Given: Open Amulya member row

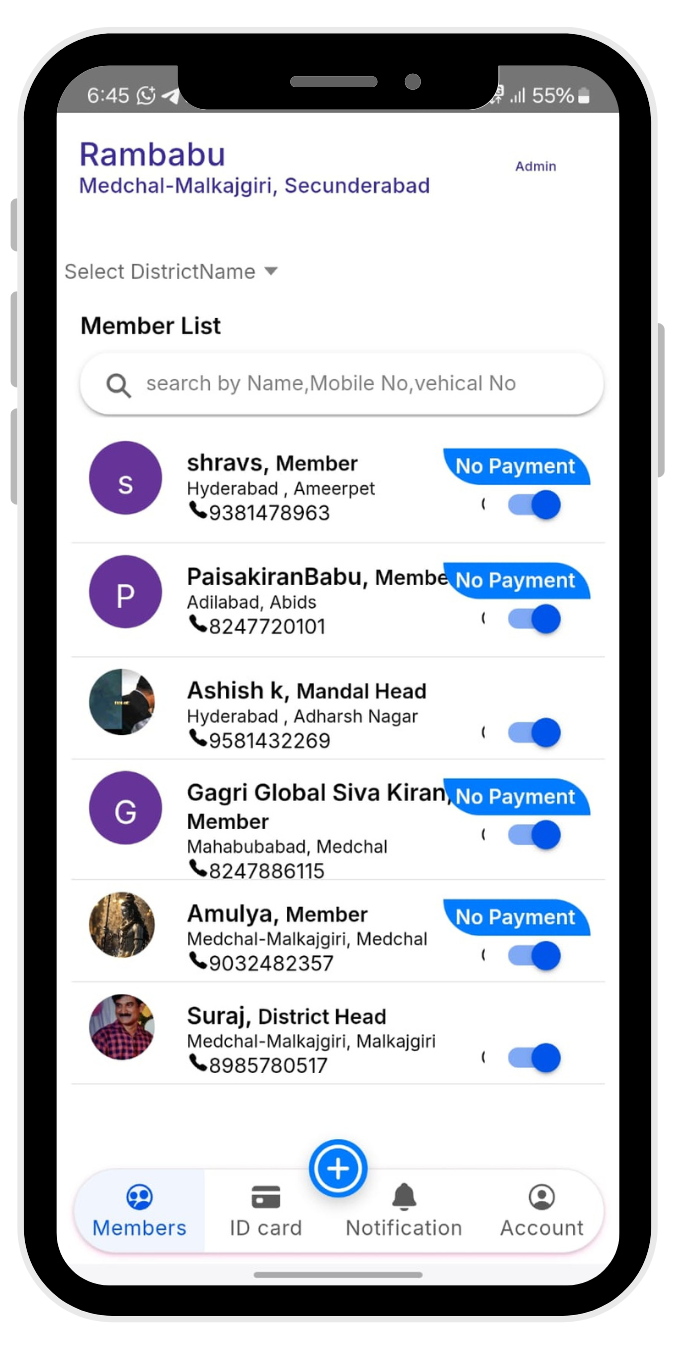Looking at the screenshot, I should (300, 938).
